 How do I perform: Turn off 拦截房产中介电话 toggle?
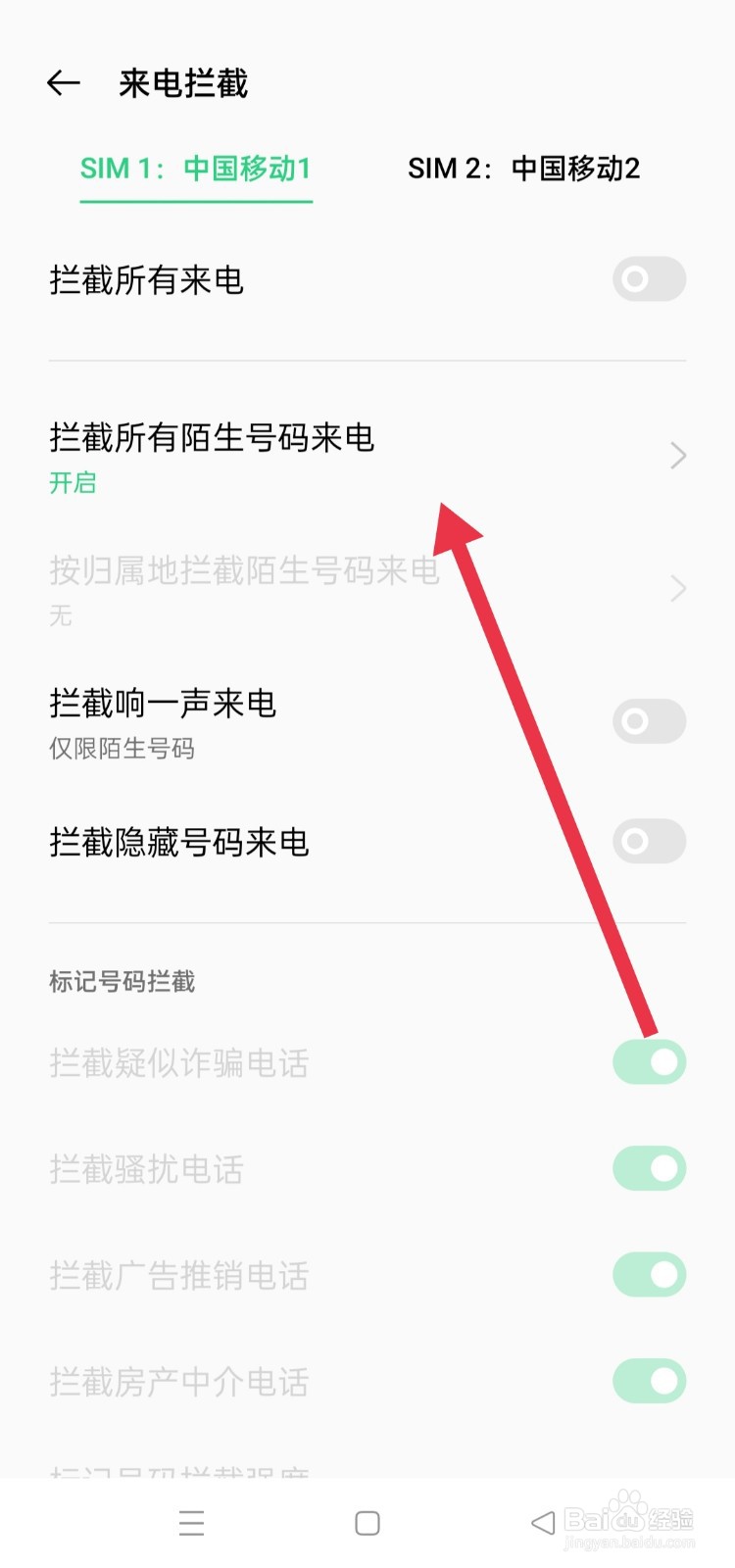pyautogui.click(x=649, y=1380)
